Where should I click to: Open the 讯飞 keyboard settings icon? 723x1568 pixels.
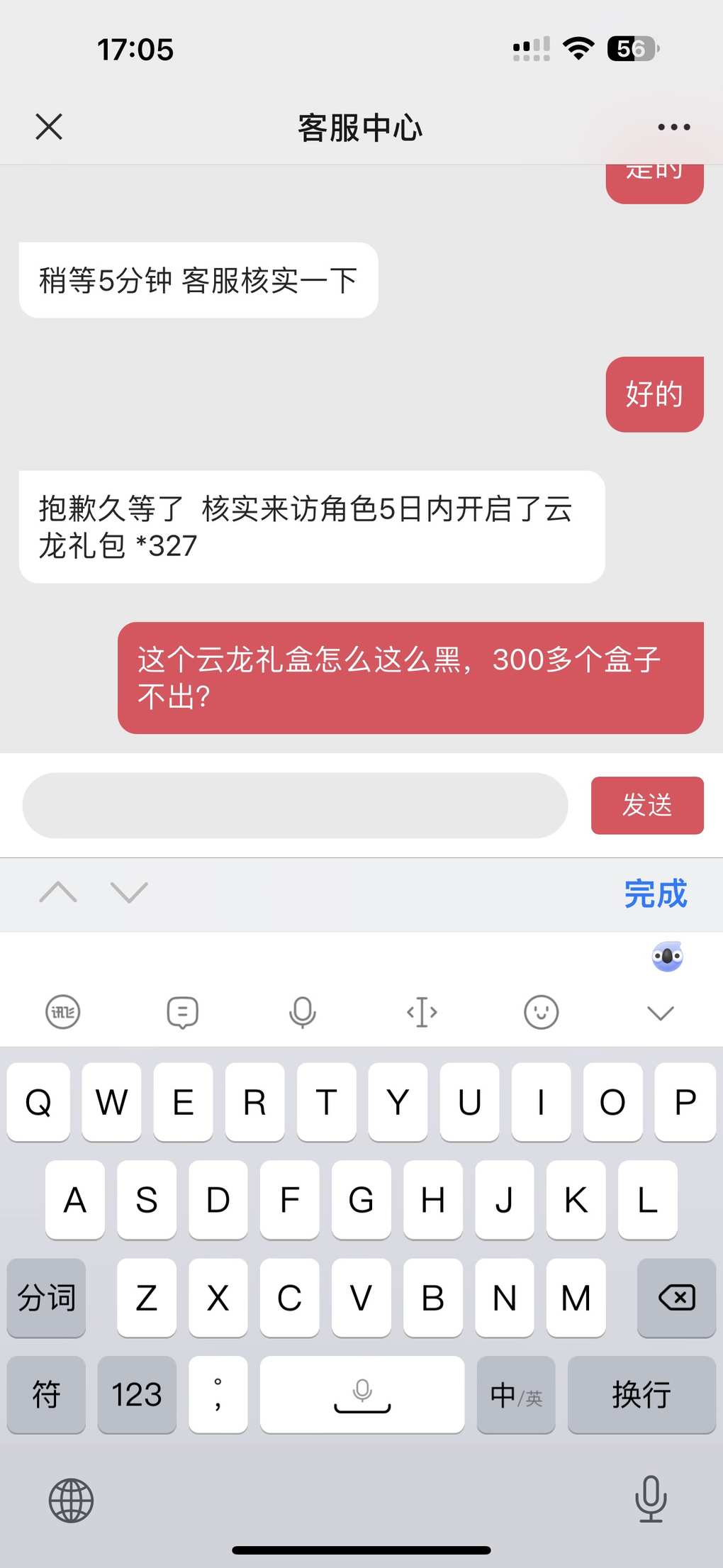point(63,1012)
